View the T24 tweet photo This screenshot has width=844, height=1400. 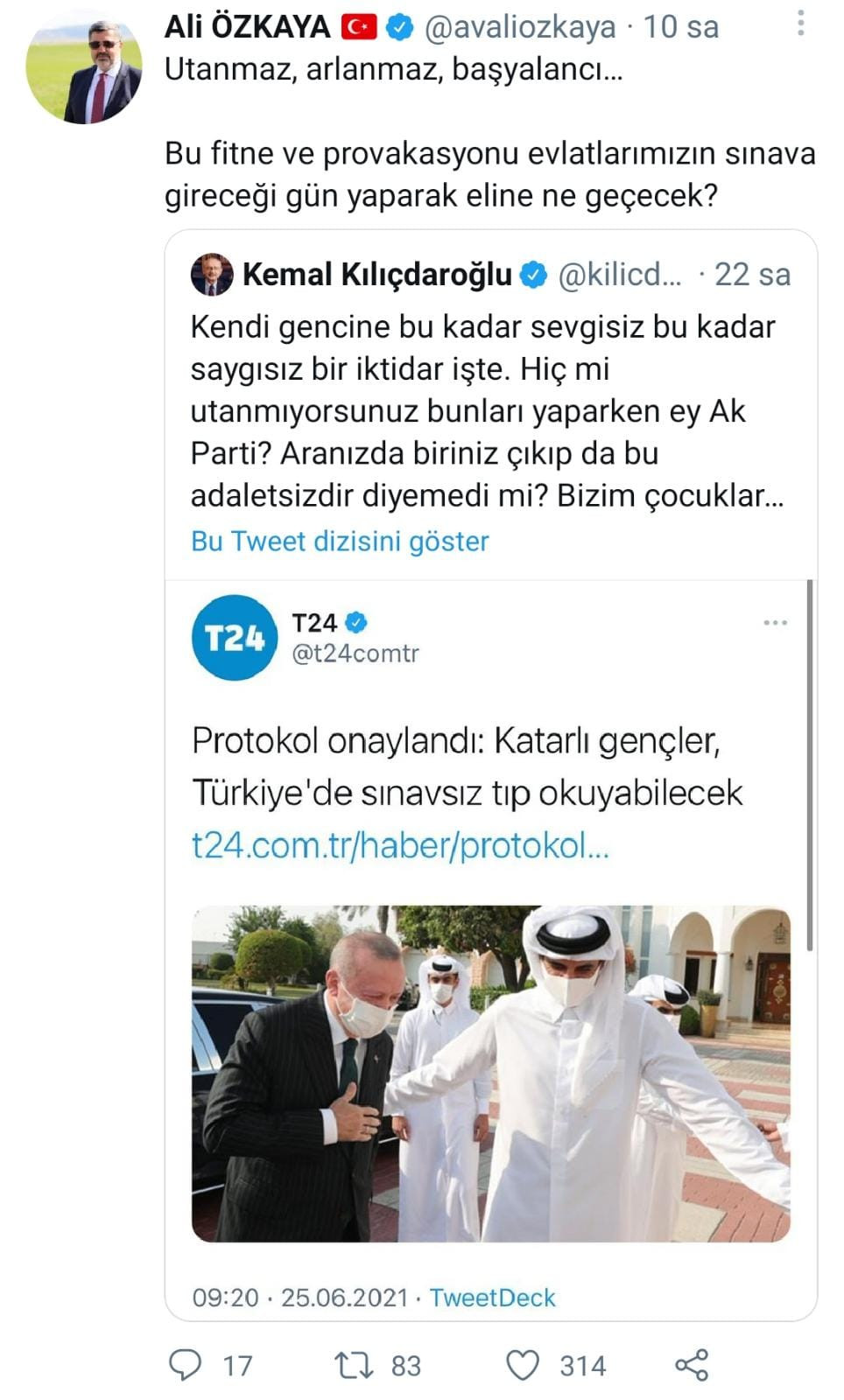click(490, 1074)
